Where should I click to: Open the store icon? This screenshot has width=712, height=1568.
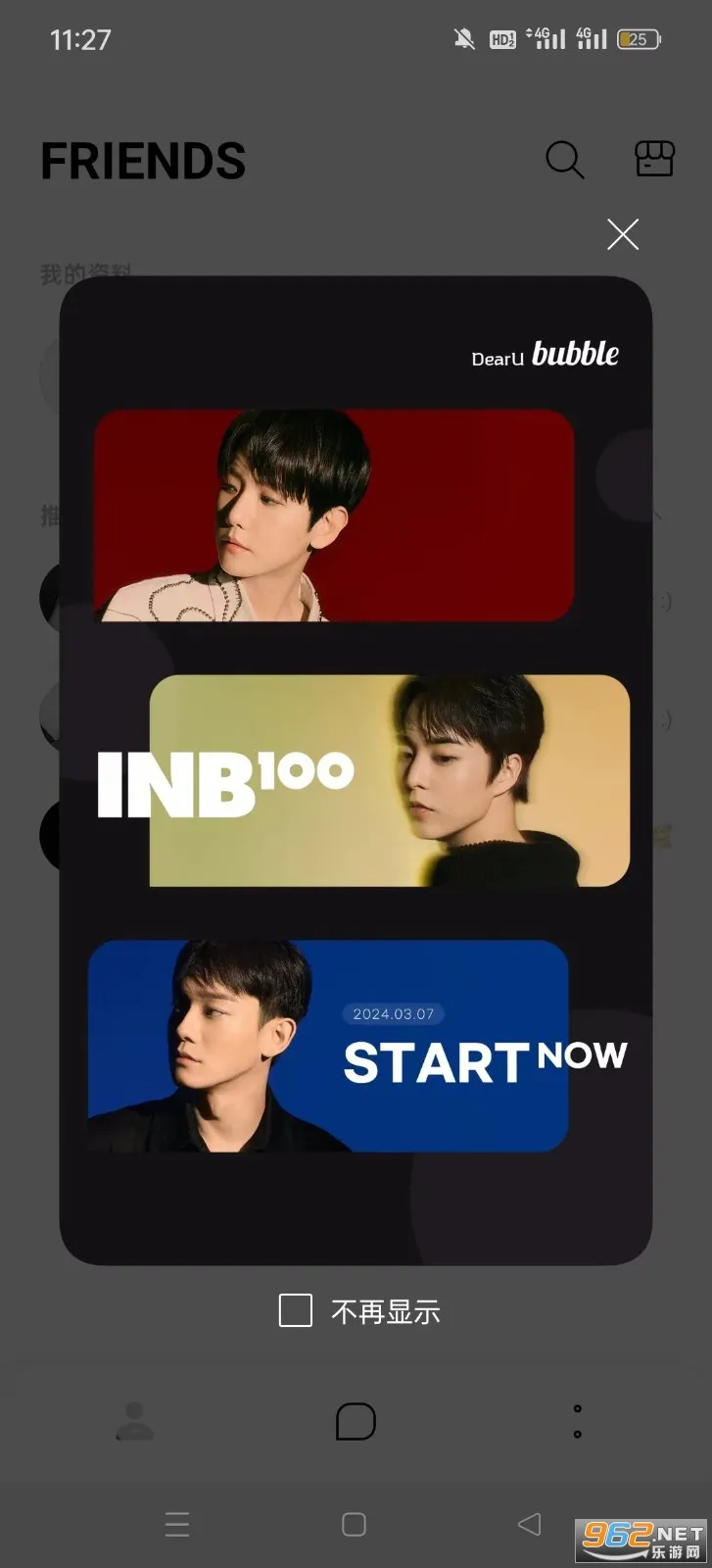[654, 159]
